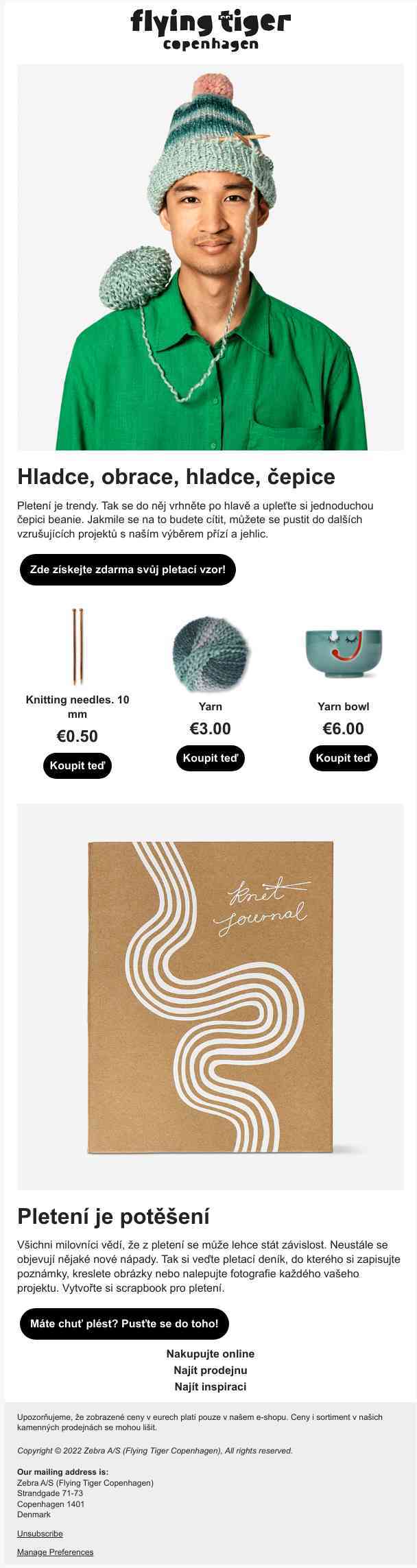Open the Yarn product image
Screen dimensions: 417x1568
[210, 655]
